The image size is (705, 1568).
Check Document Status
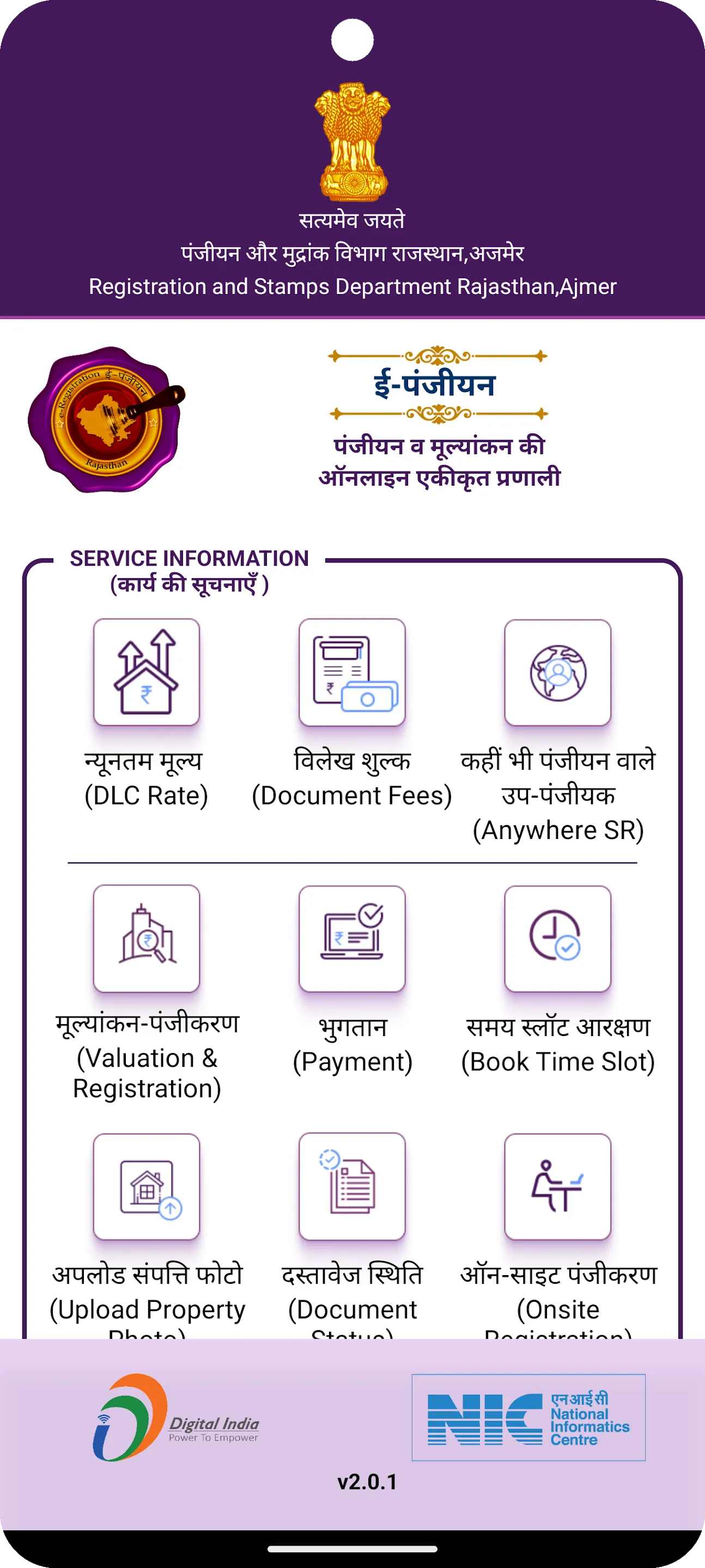tap(352, 1186)
